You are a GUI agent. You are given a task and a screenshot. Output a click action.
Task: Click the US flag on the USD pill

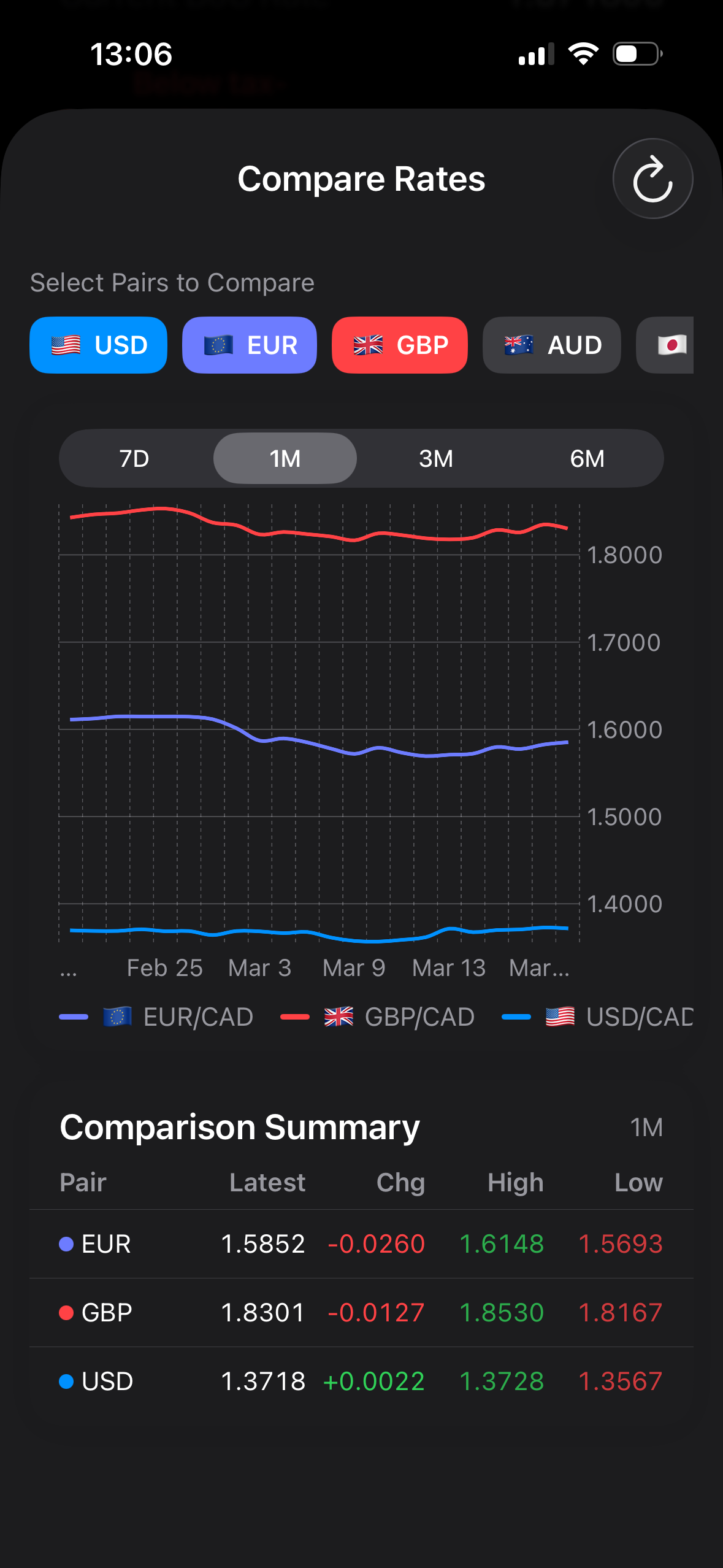64,345
